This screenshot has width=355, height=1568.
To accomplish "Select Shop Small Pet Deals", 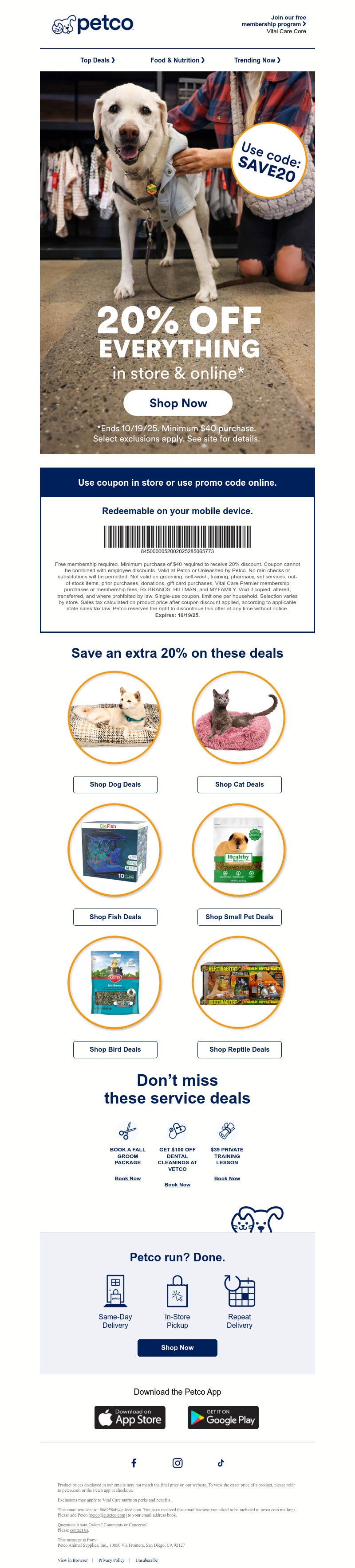I will 239,917.
